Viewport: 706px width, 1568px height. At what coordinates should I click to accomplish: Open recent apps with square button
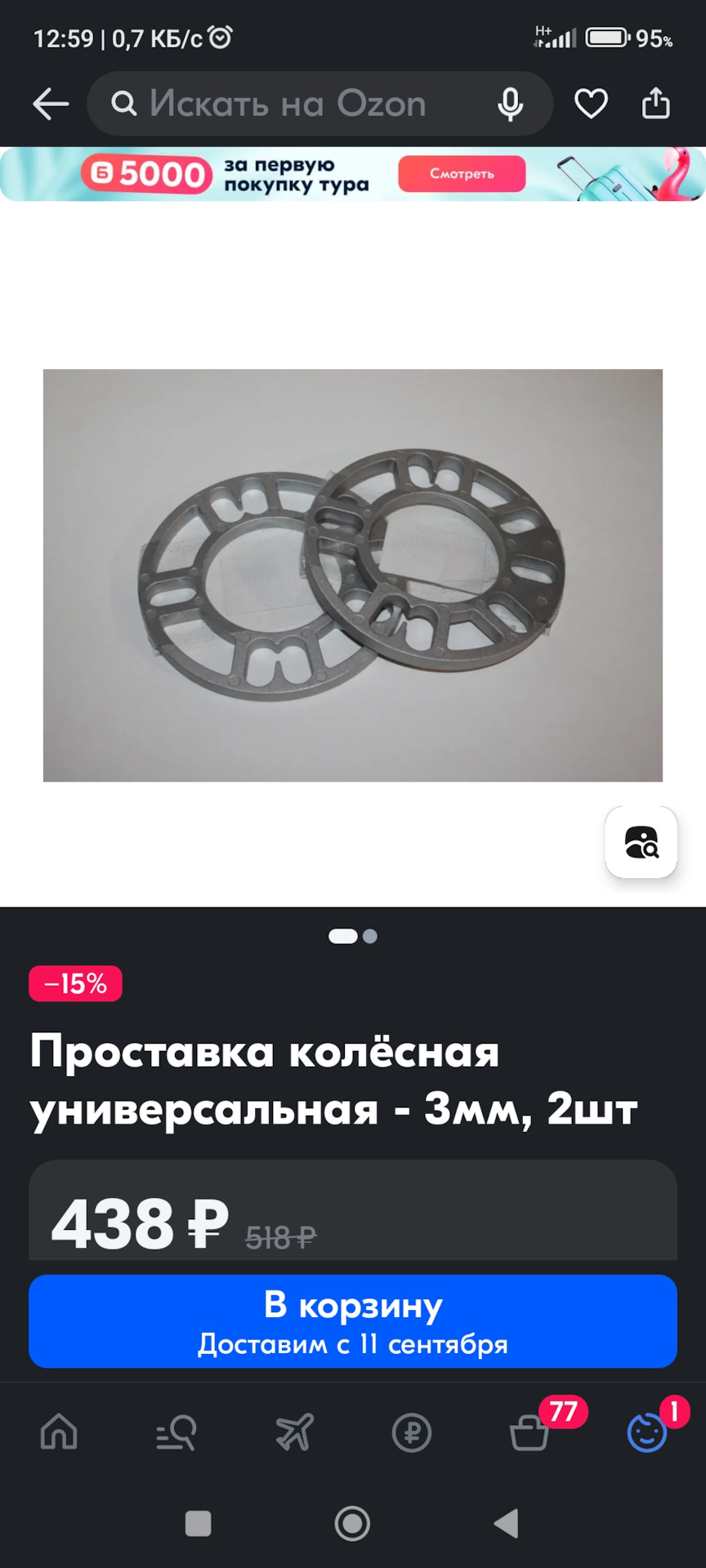pos(199,1523)
